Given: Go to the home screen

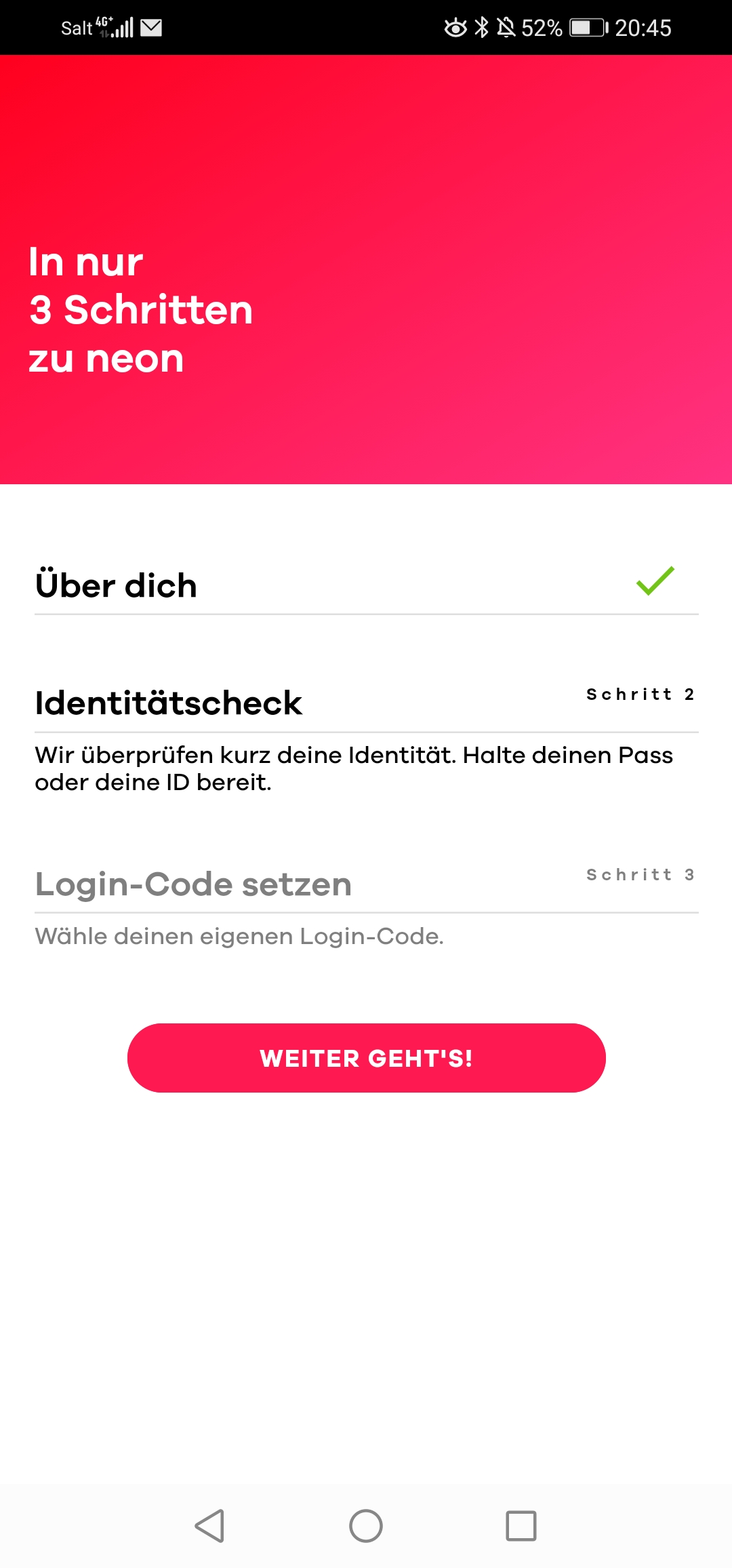Looking at the screenshot, I should (x=366, y=1526).
